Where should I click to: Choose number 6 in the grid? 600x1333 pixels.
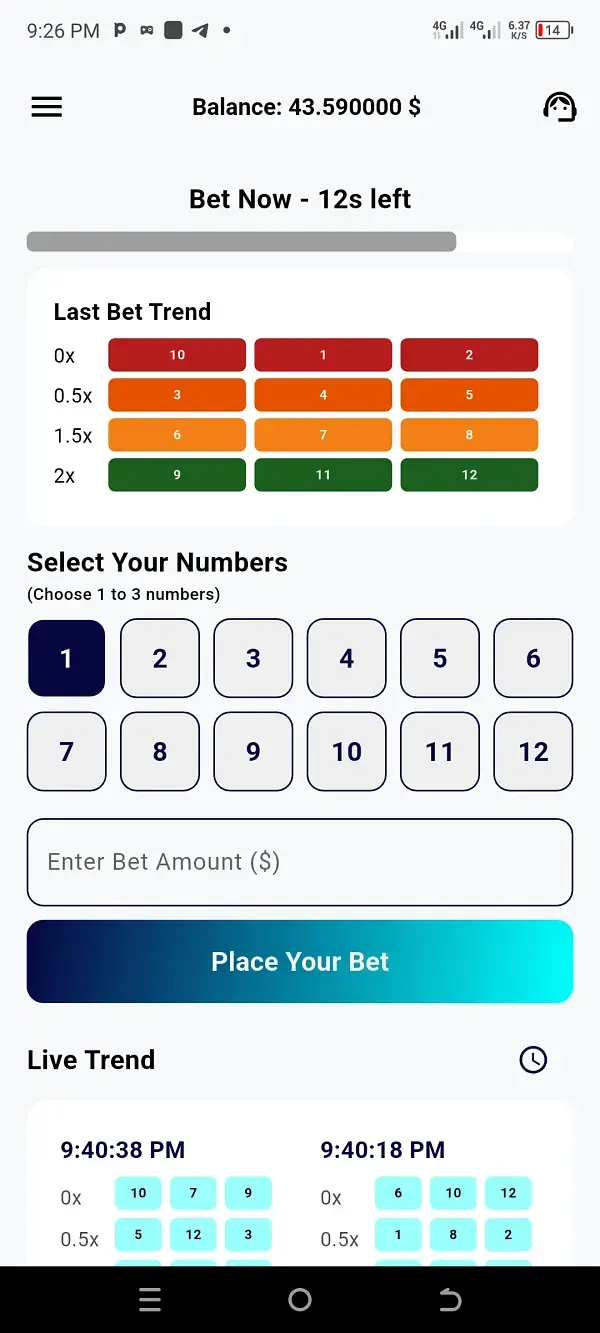click(x=533, y=658)
